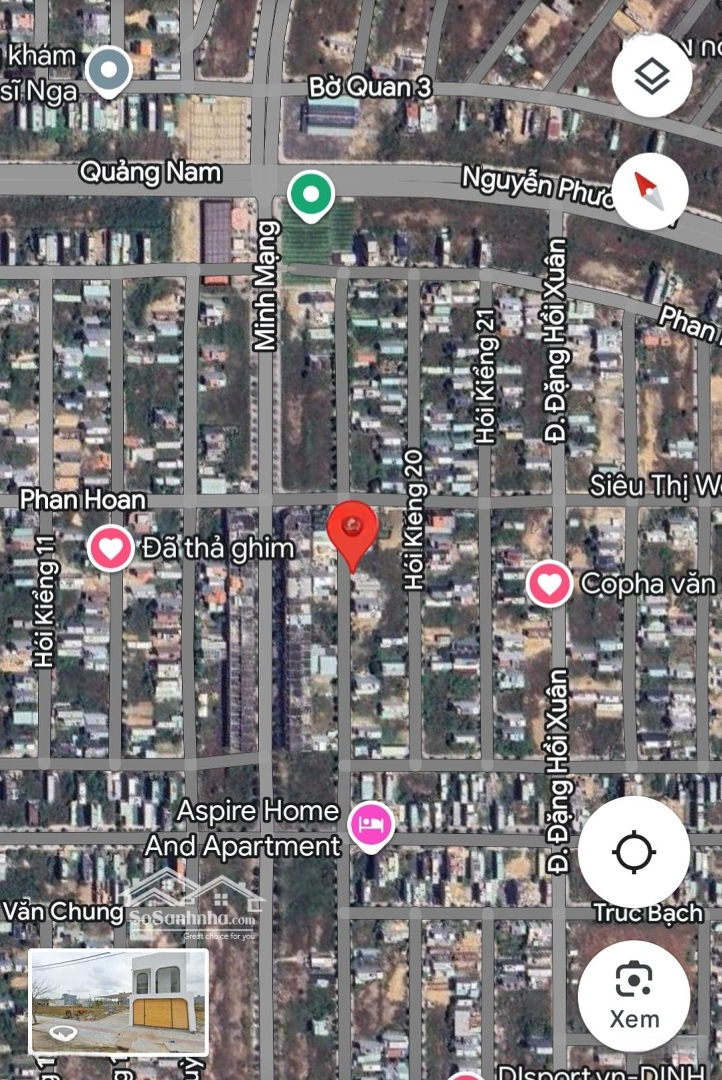Screen dimensions: 722x1080
Task: Center map on my current location
Action: (633, 852)
